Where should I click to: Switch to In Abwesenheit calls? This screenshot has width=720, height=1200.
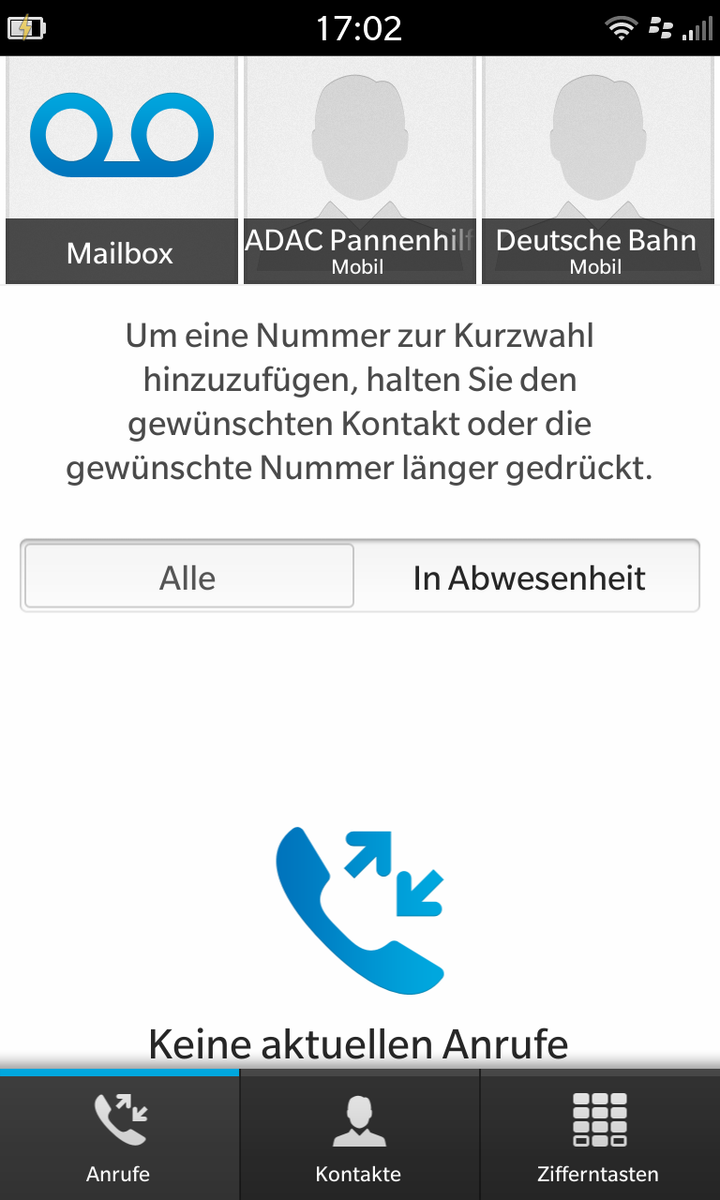529,576
